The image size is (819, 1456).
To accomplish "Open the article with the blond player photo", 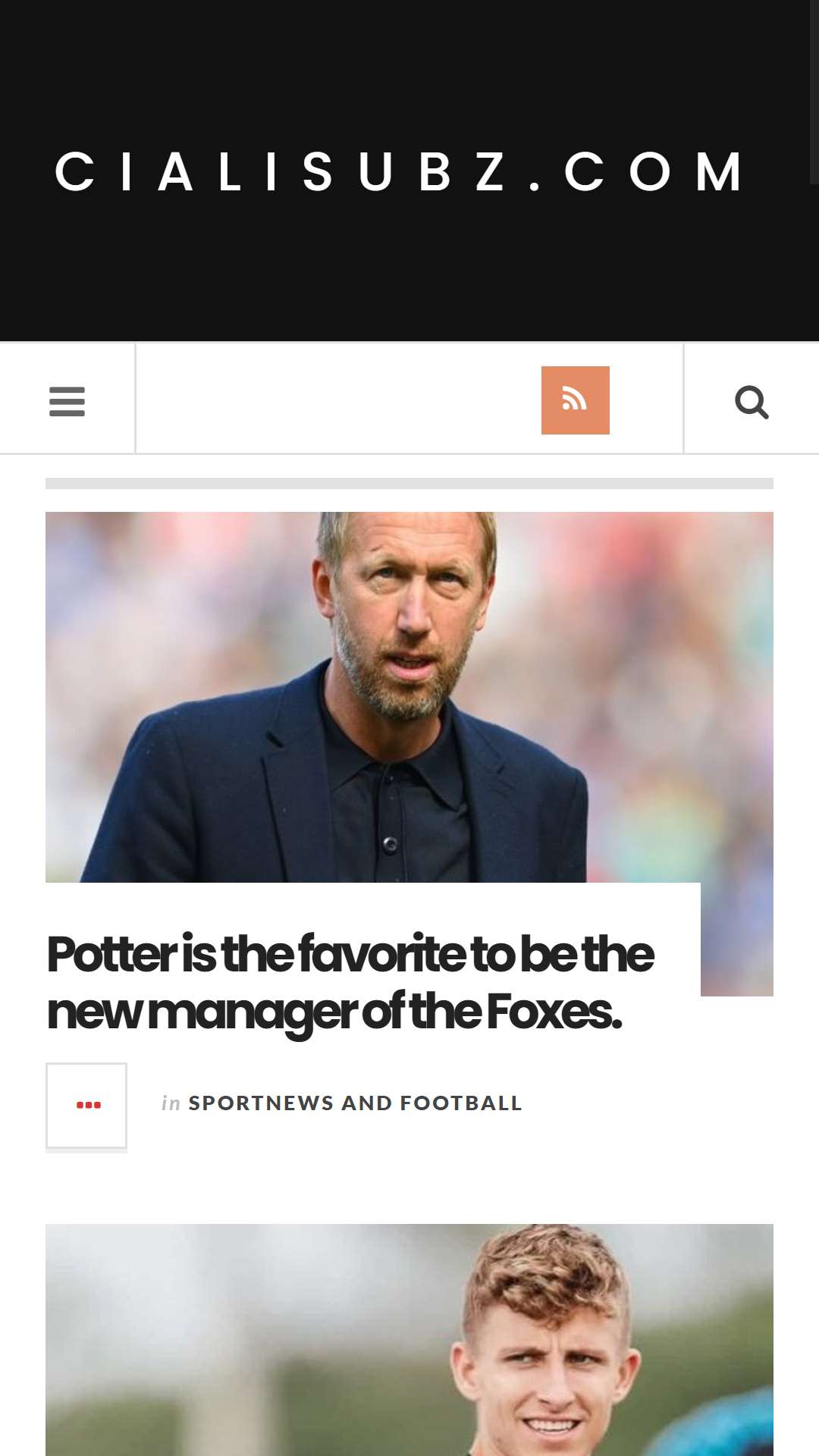I will 409,1340.
